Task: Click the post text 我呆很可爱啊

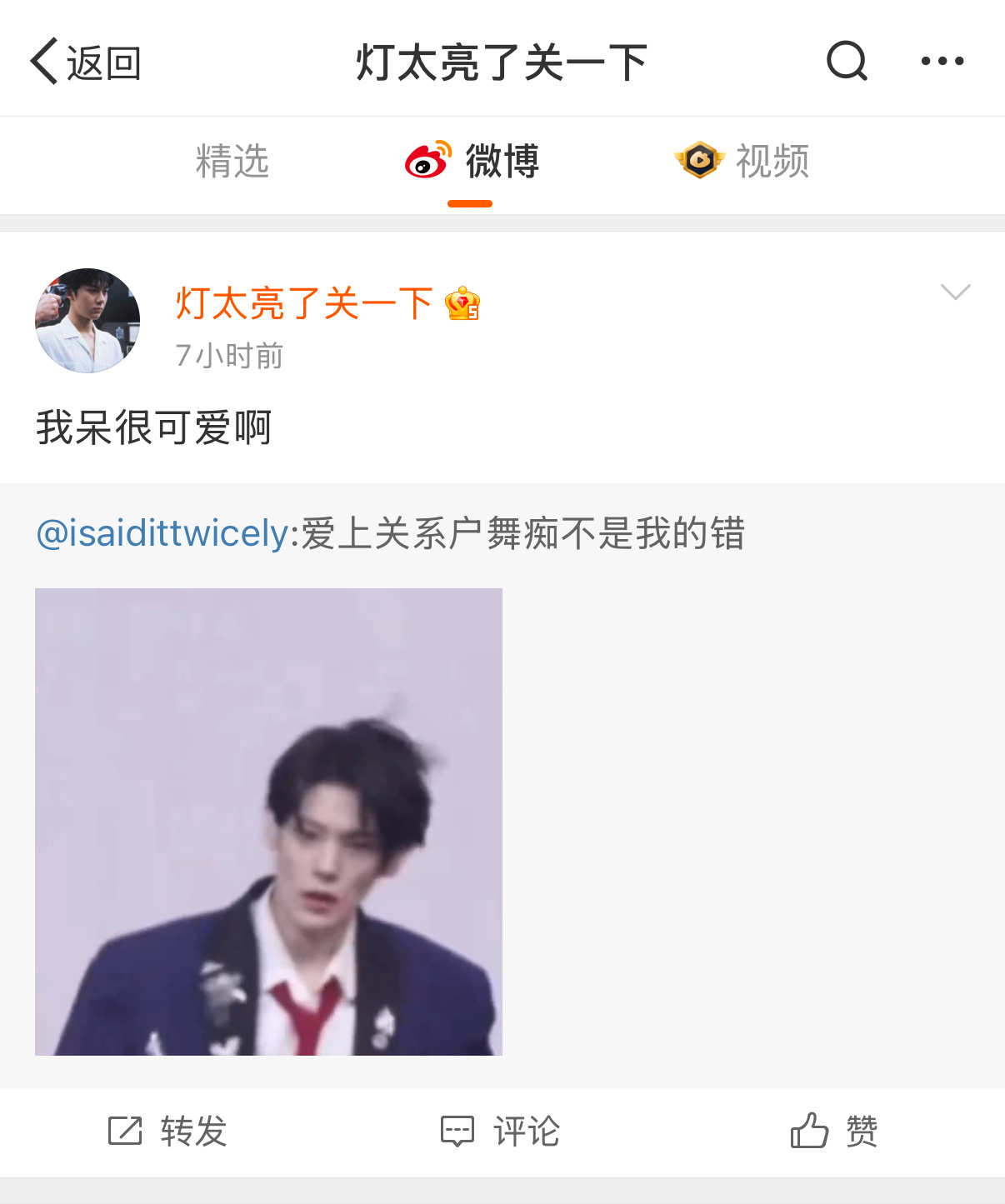Action: (152, 427)
